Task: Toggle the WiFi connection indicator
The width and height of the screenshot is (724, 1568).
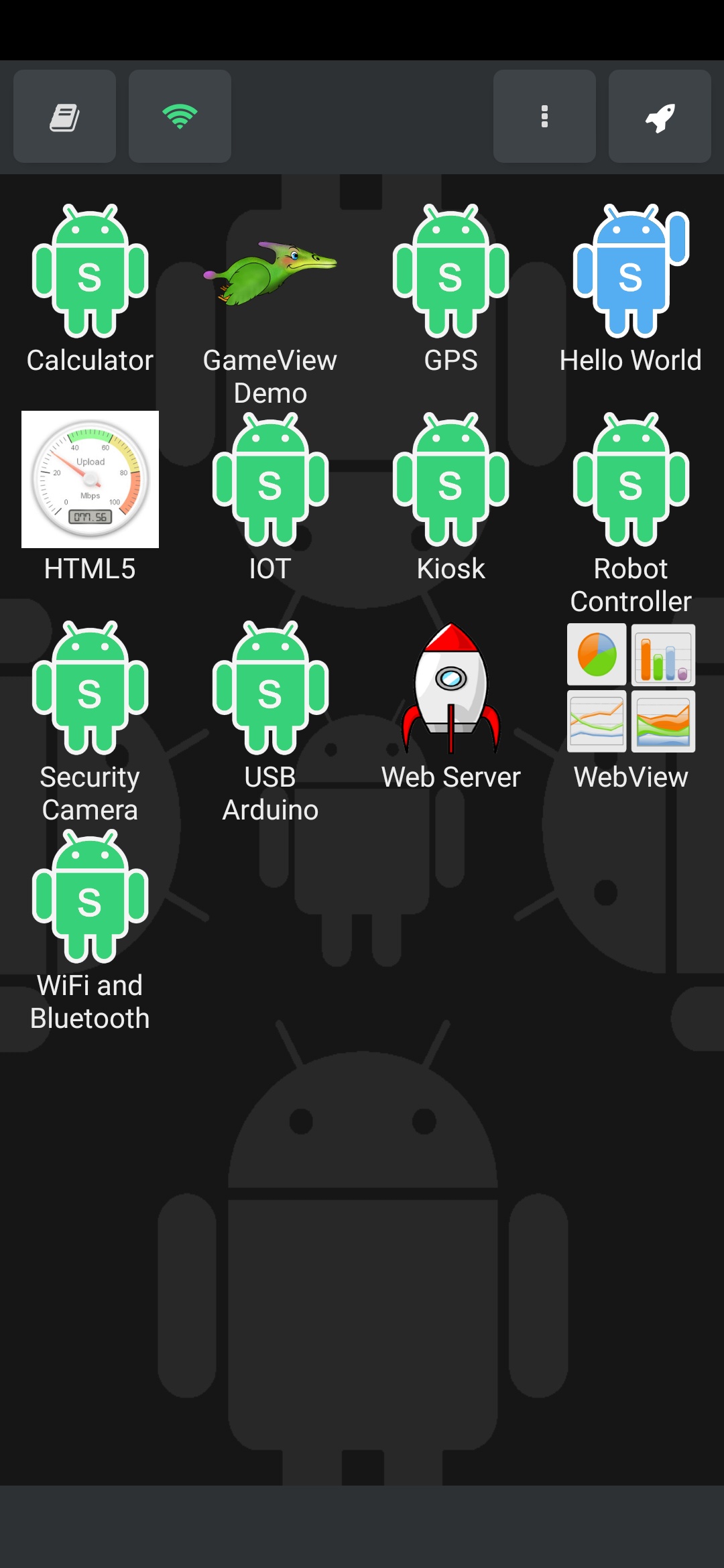Action: click(180, 116)
